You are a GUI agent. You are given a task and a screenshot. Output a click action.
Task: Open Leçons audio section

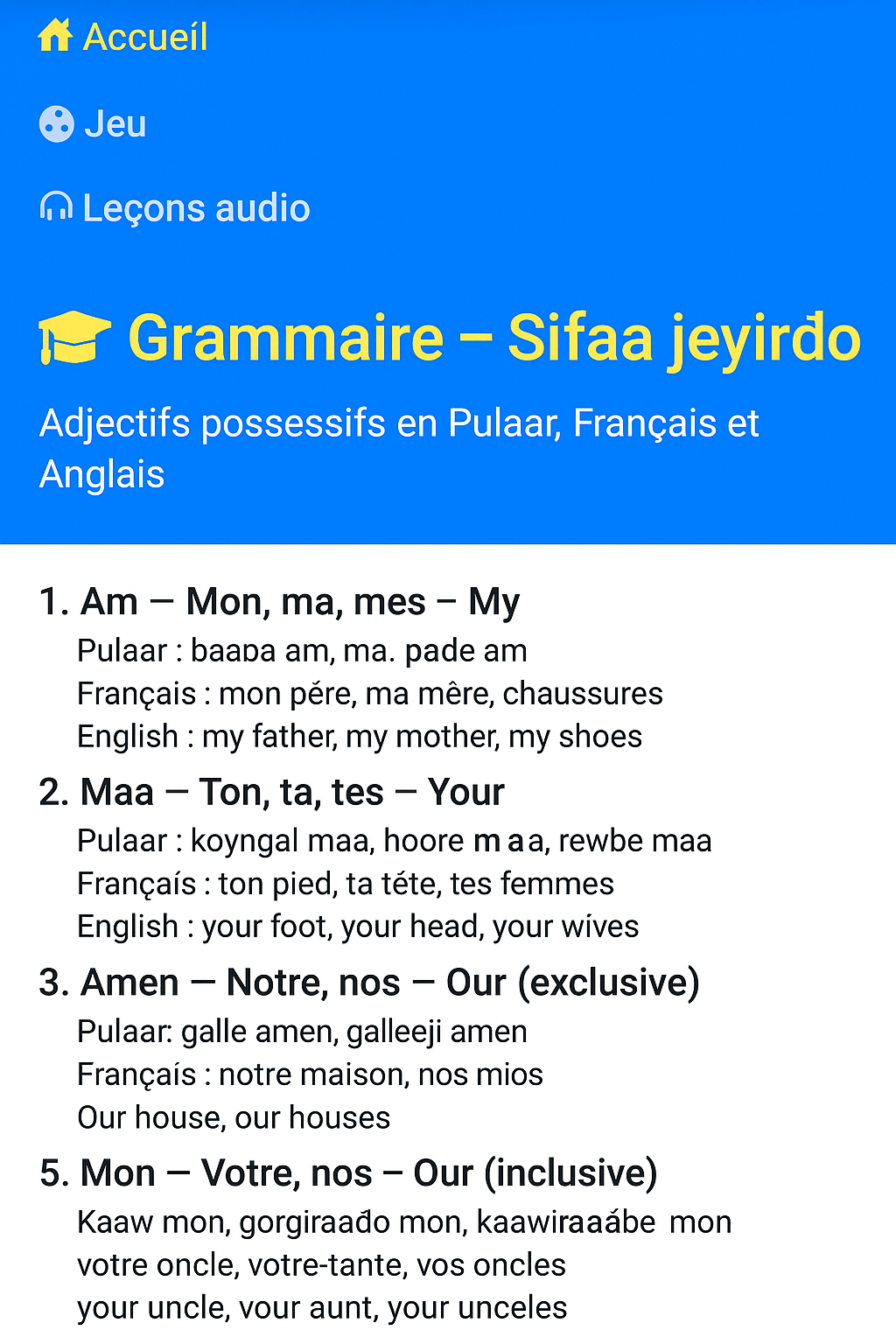(176, 208)
